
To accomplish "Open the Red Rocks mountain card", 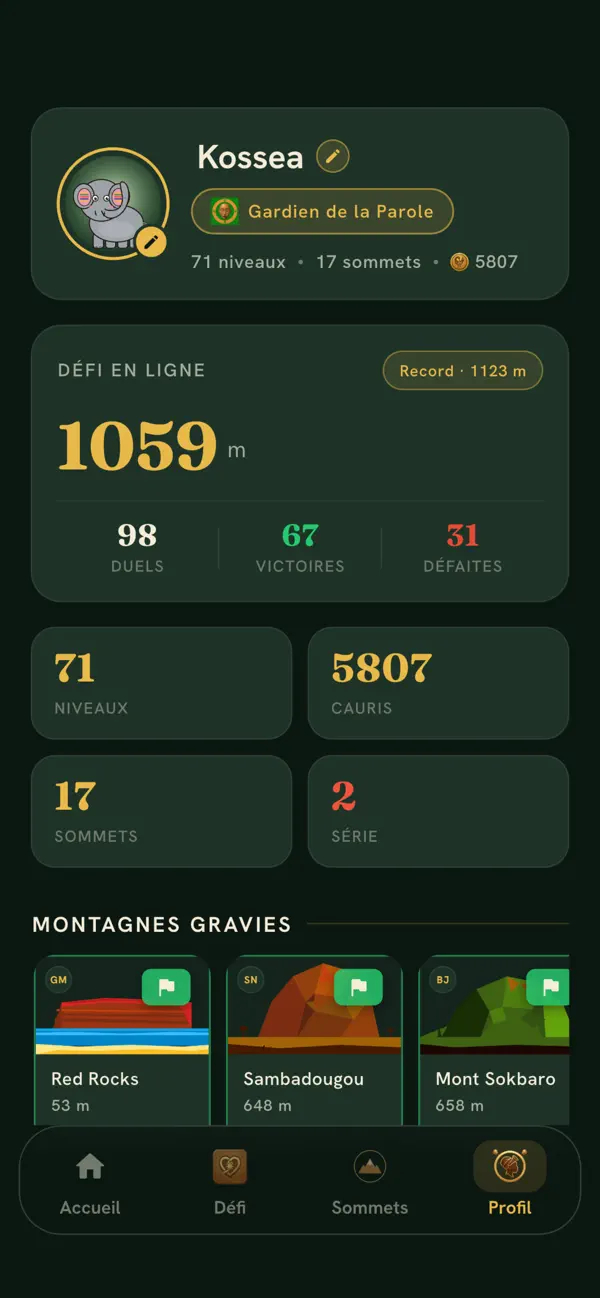I will pyautogui.click(x=122, y=1041).
